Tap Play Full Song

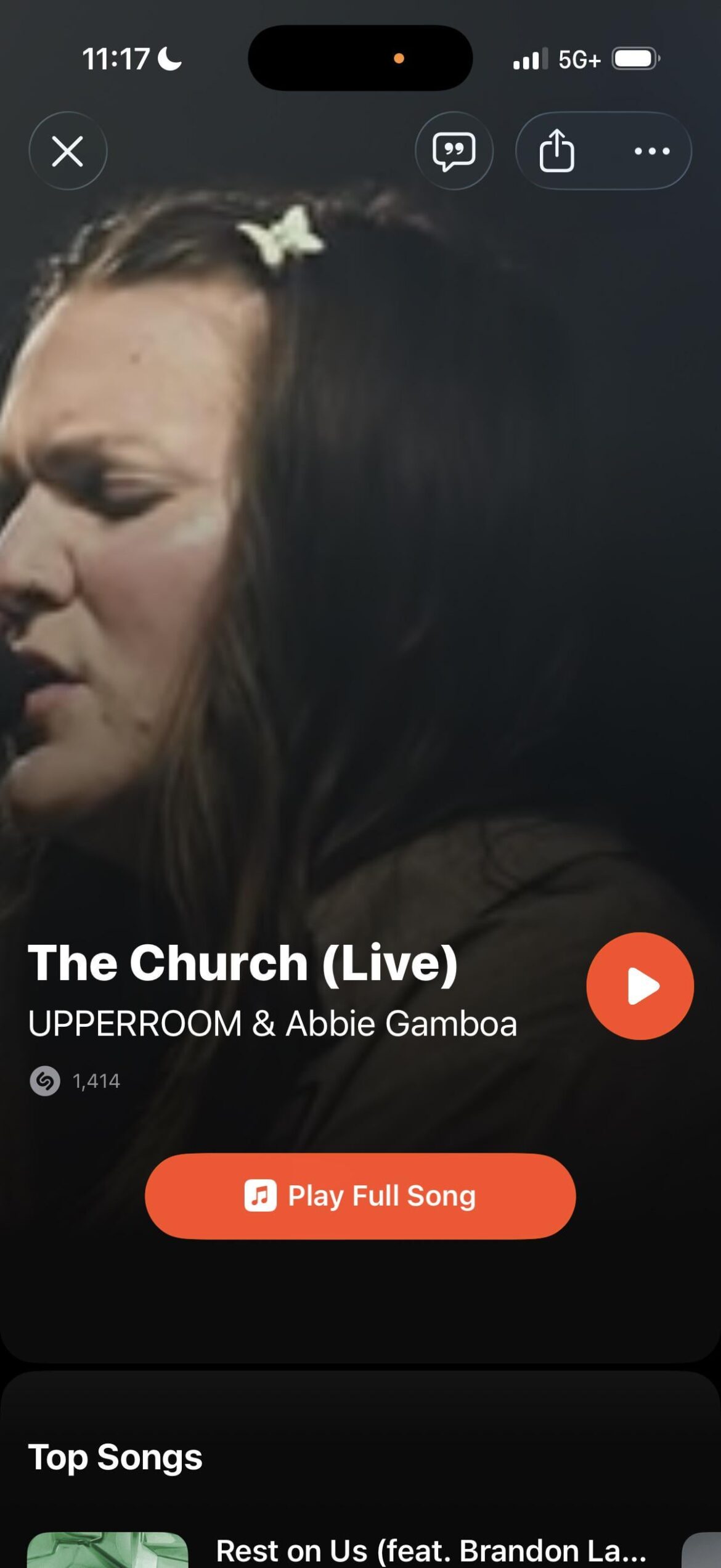click(360, 1194)
